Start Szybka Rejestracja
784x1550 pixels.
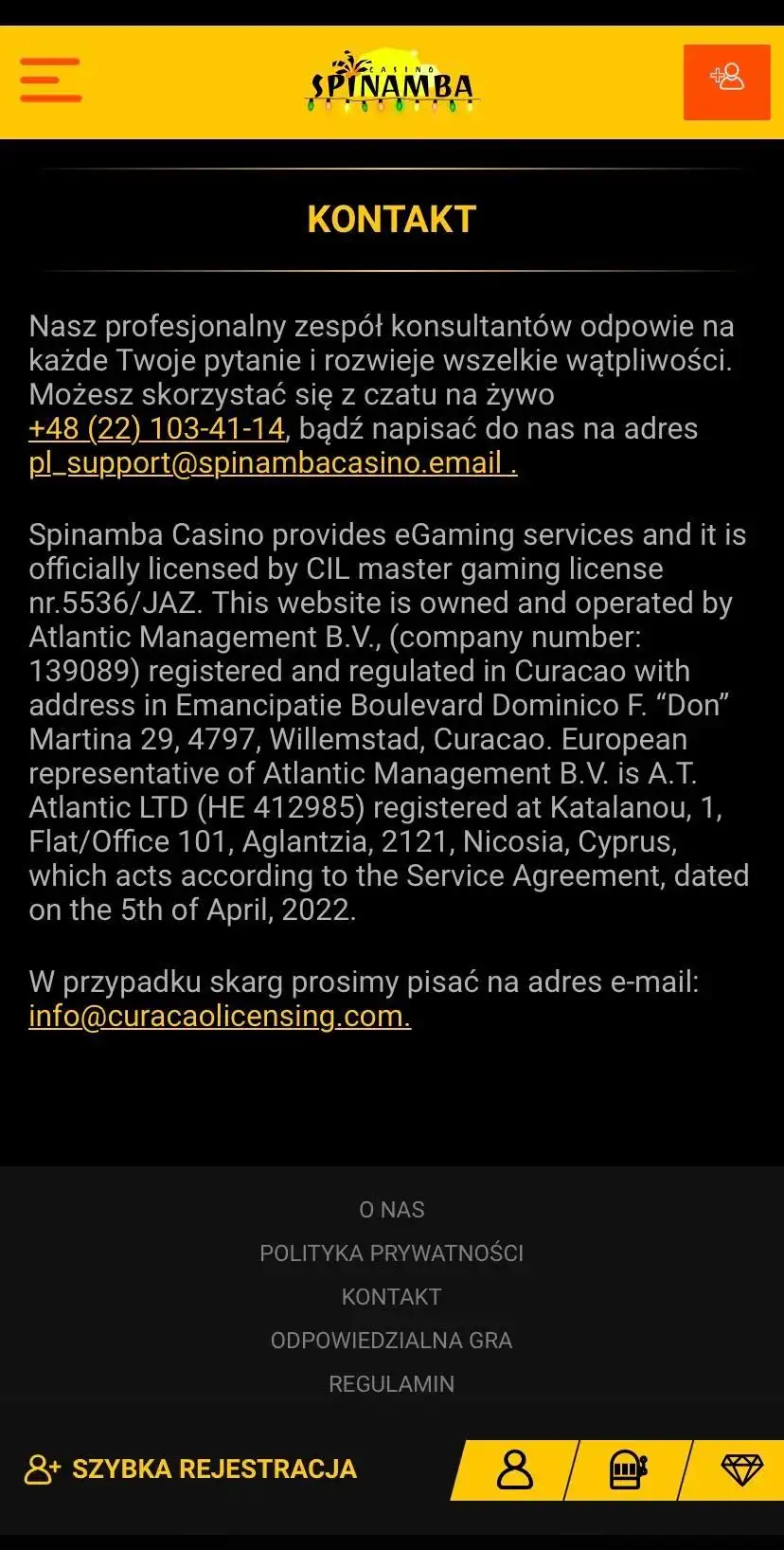pos(191,1469)
